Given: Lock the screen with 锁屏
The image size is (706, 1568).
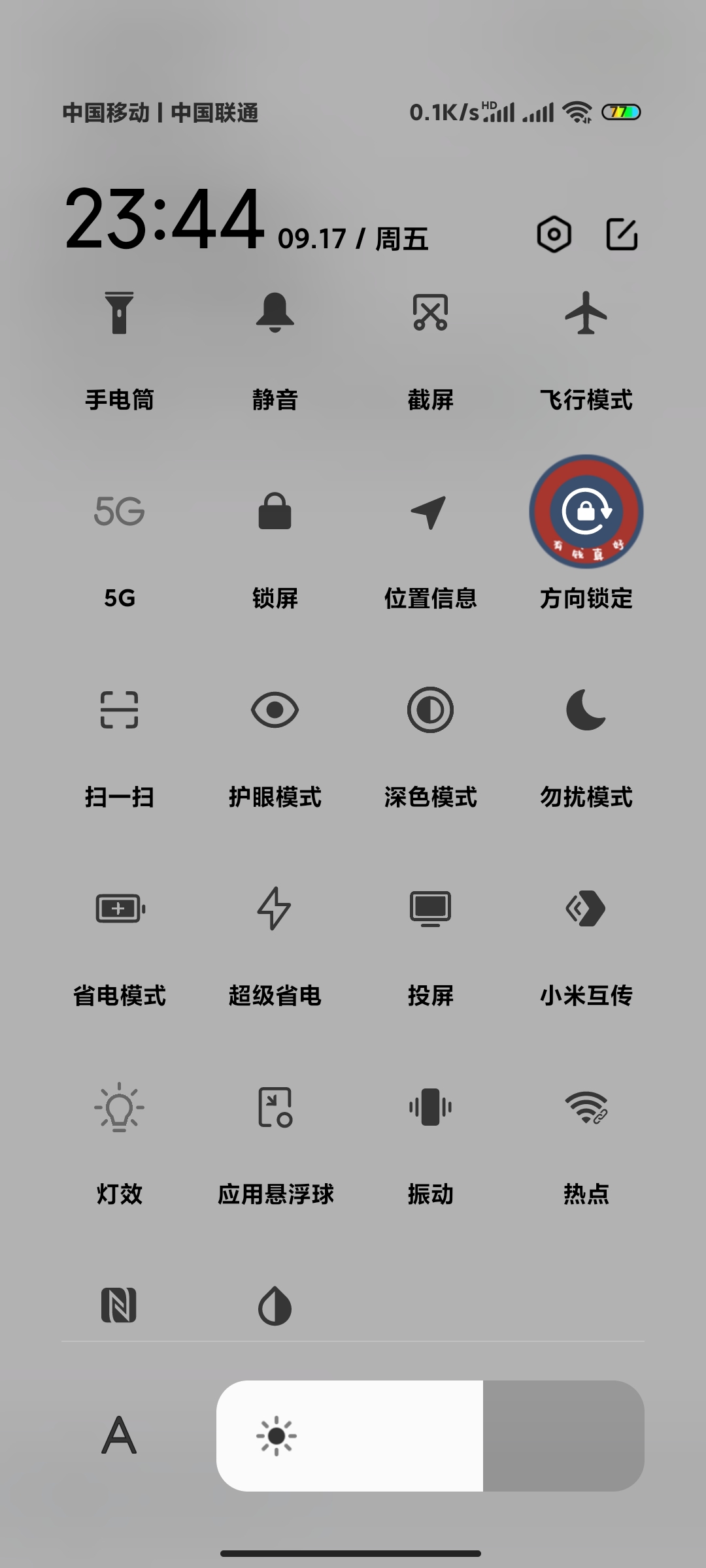Looking at the screenshot, I should [x=275, y=512].
